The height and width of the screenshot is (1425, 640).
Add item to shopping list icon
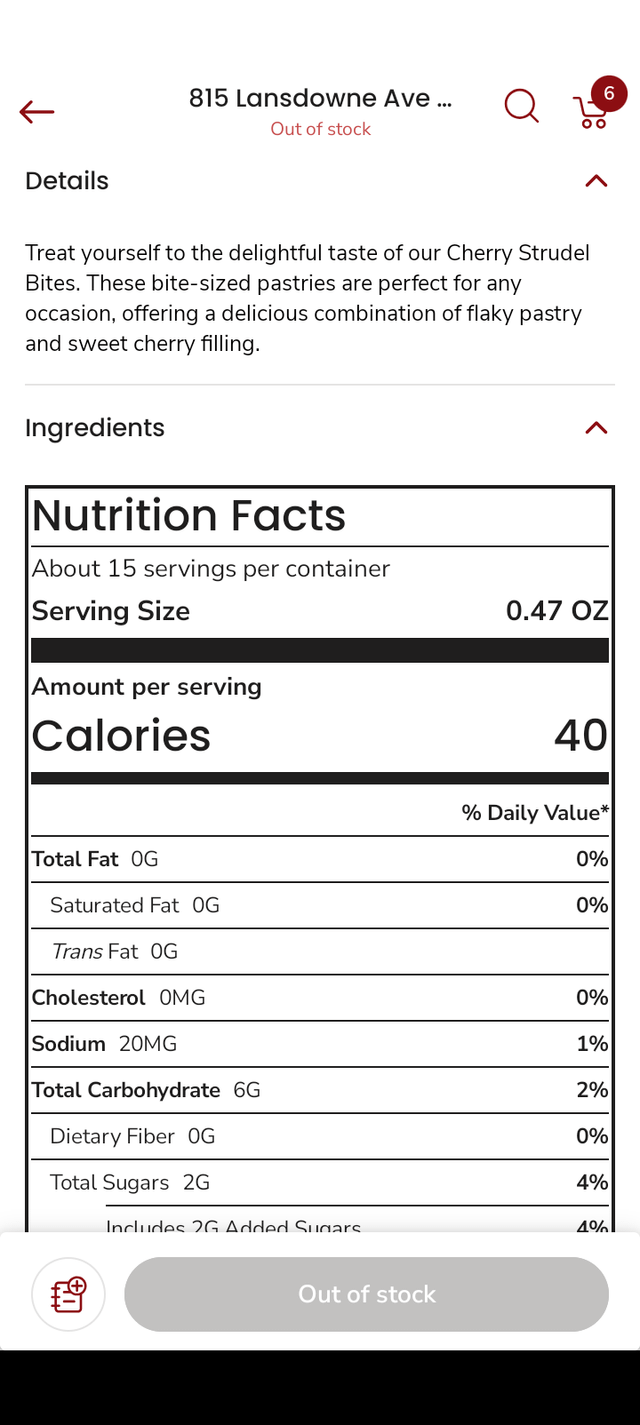click(69, 1294)
